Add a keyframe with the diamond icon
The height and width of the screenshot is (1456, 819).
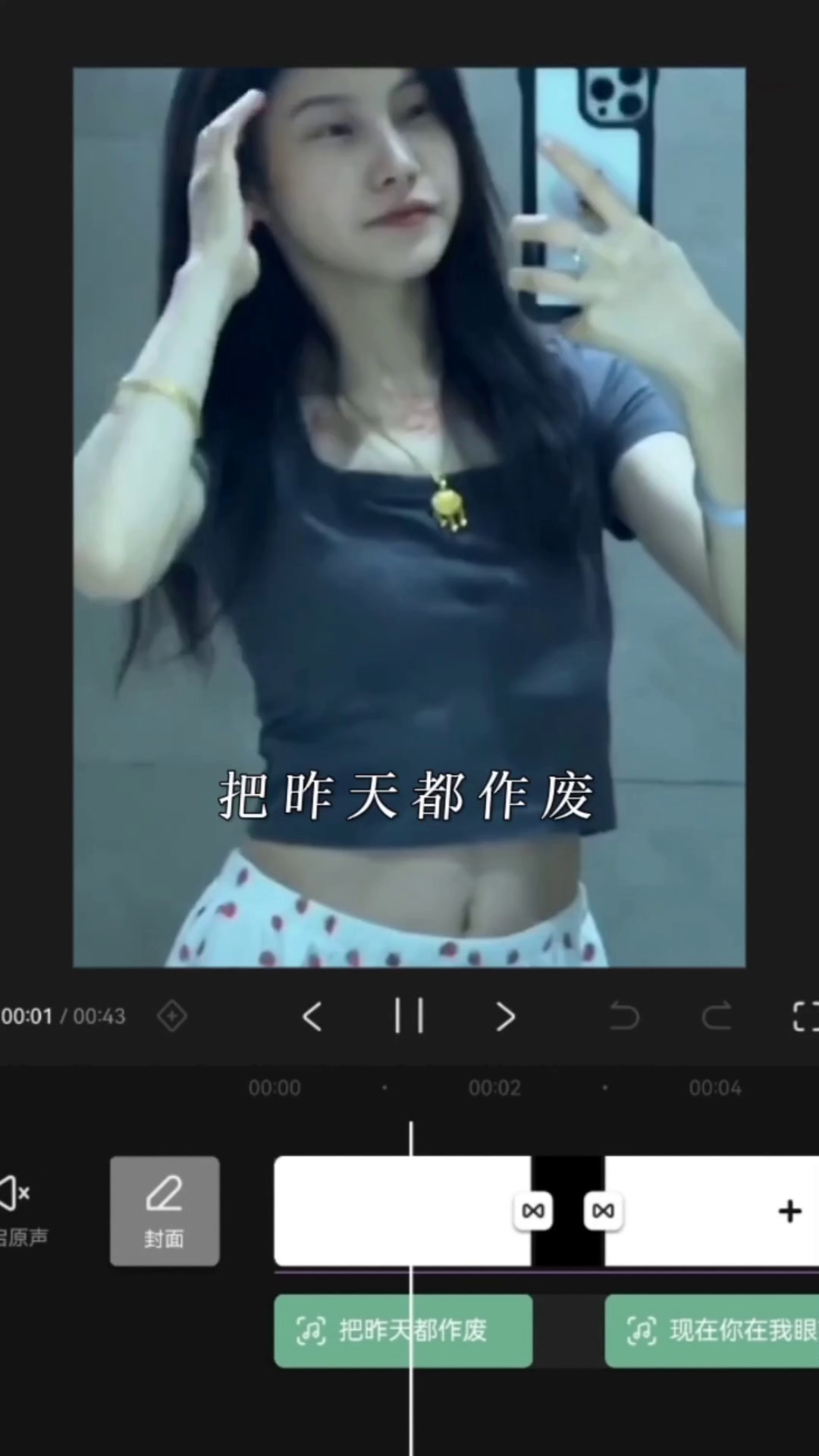click(172, 1016)
